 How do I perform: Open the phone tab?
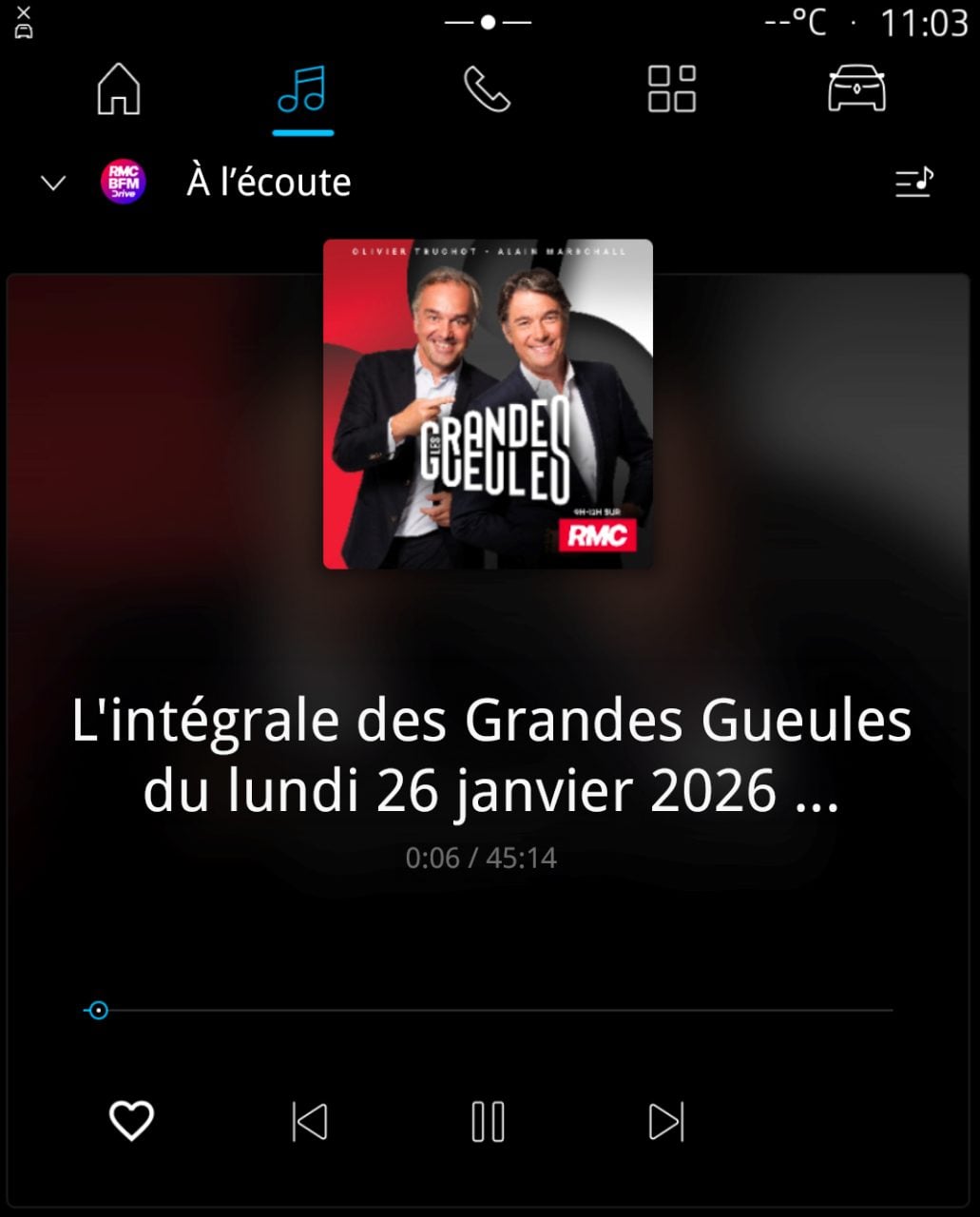(x=487, y=90)
